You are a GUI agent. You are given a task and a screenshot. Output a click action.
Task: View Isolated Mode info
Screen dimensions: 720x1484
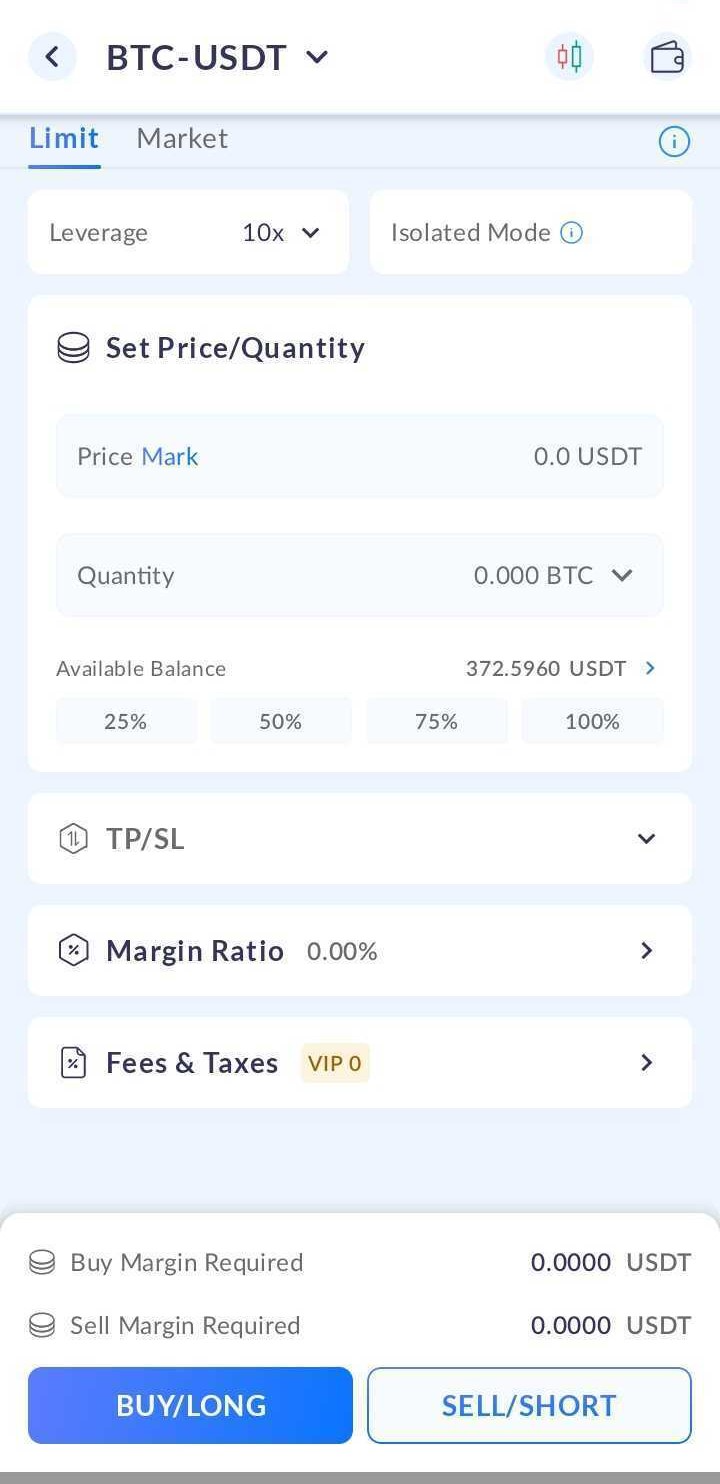[x=571, y=233]
